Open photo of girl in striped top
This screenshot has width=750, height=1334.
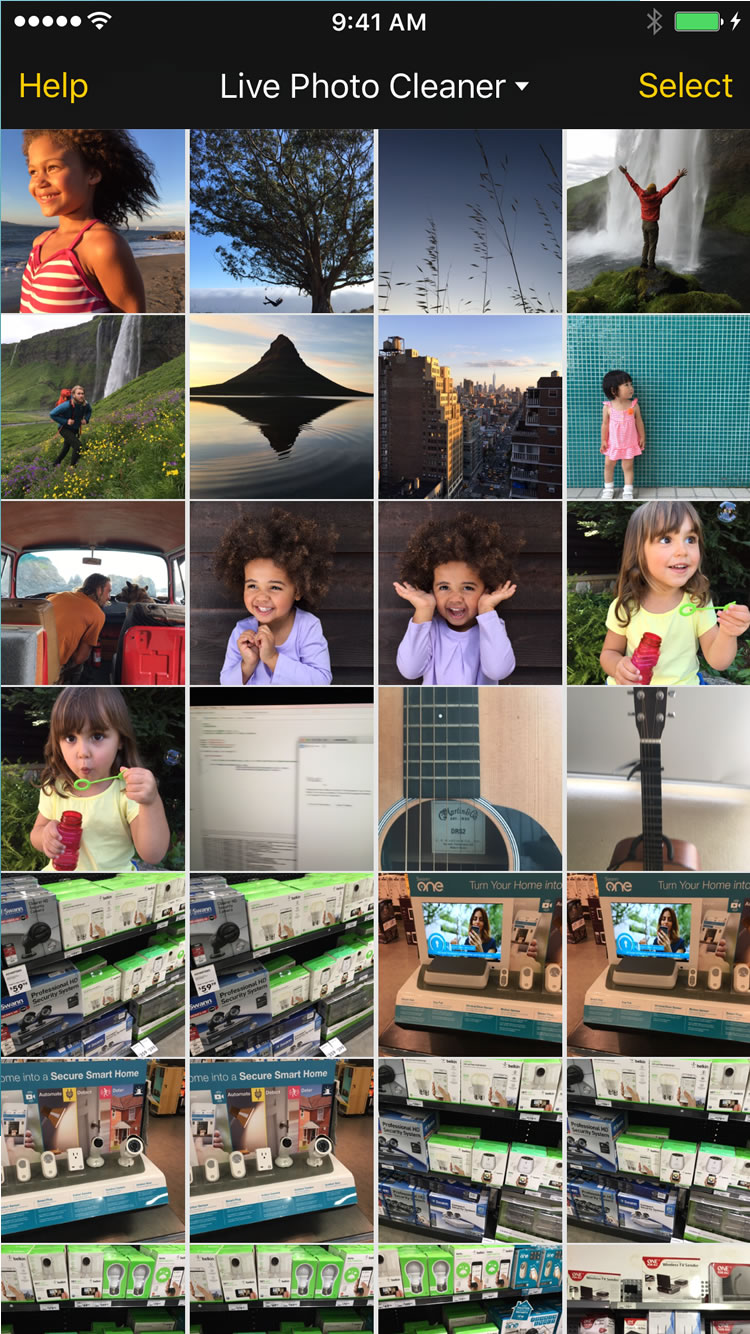coord(93,221)
